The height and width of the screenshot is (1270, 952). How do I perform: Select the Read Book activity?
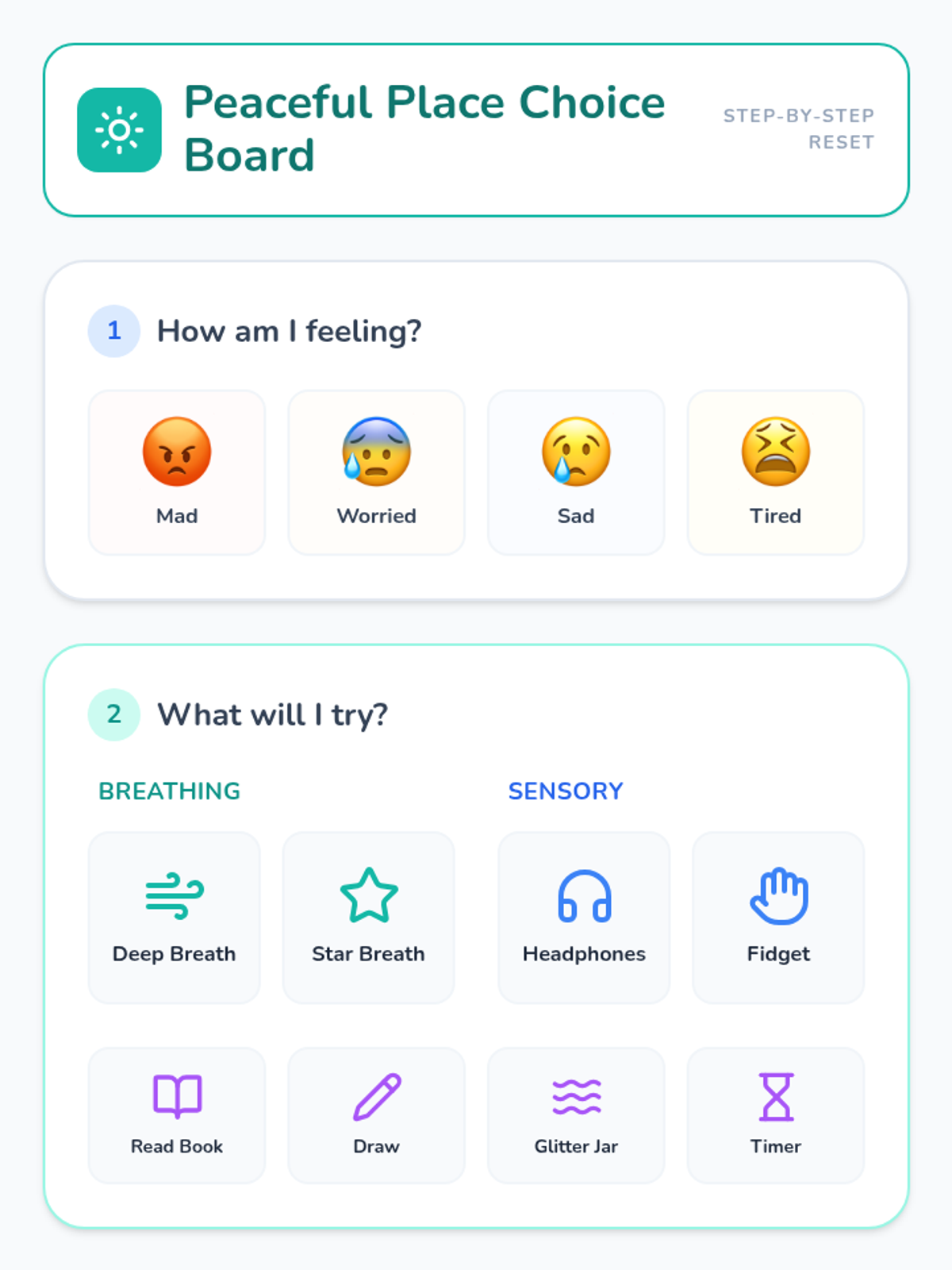[x=177, y=1115]
